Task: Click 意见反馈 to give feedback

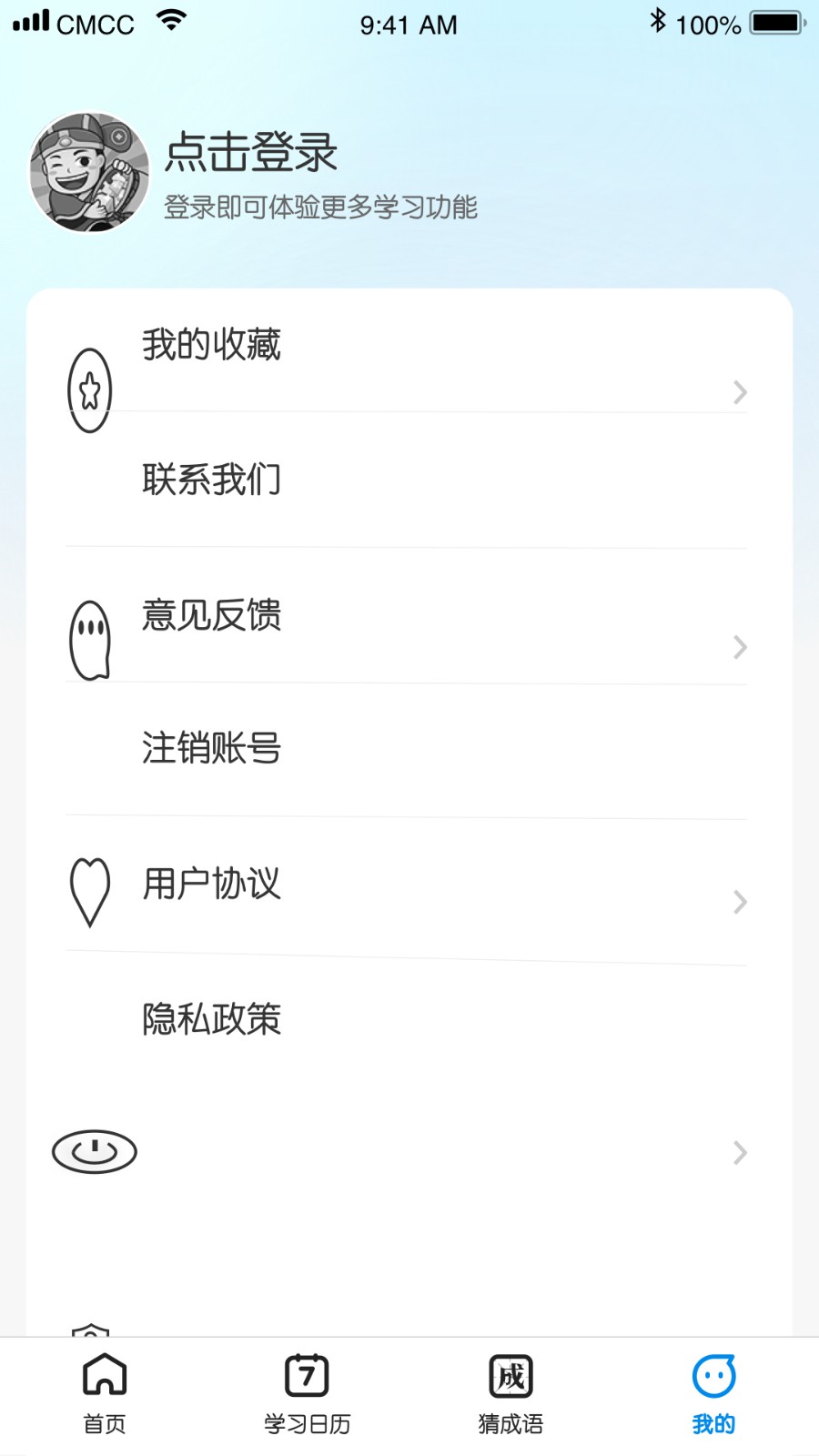Action: (x=210, y=617)
